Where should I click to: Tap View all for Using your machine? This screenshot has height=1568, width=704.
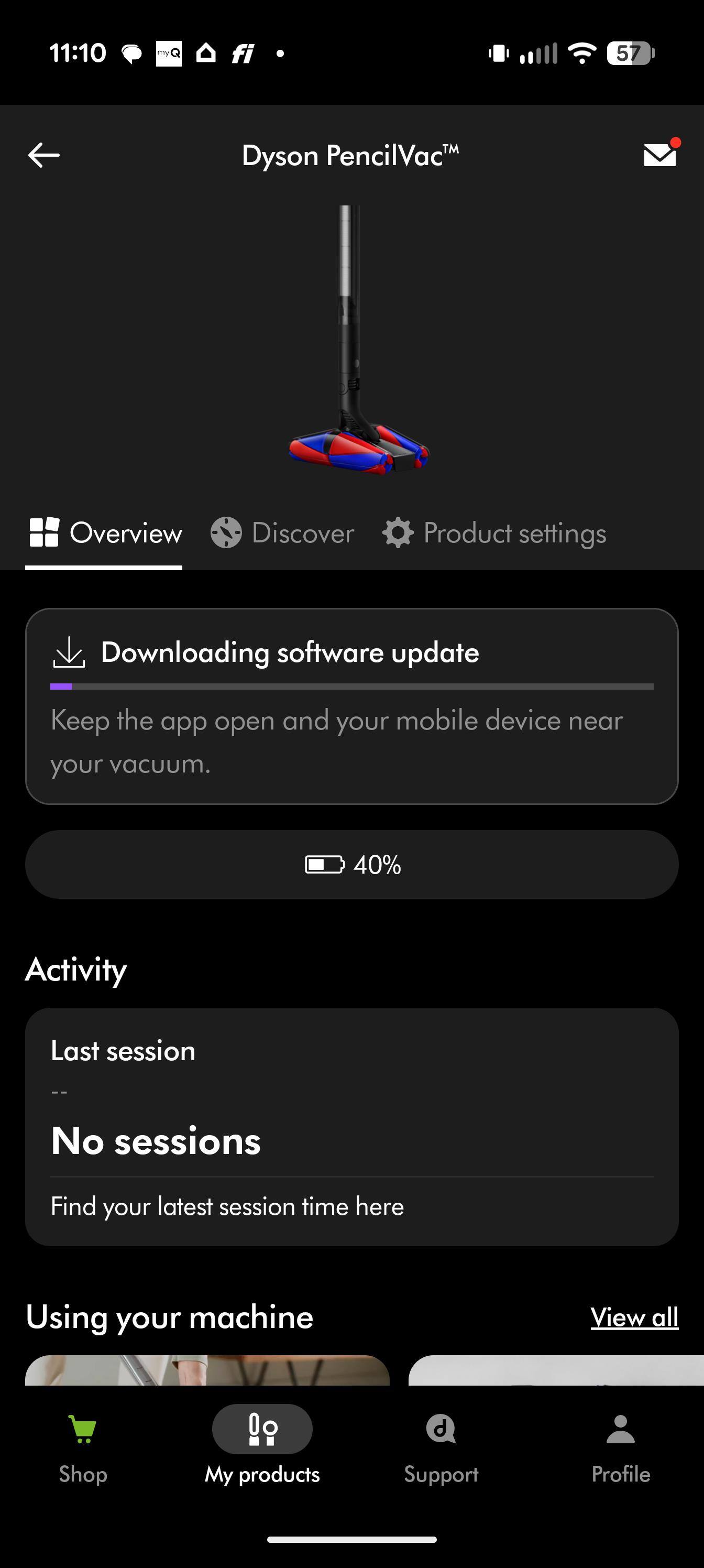tap(634, 1317)
